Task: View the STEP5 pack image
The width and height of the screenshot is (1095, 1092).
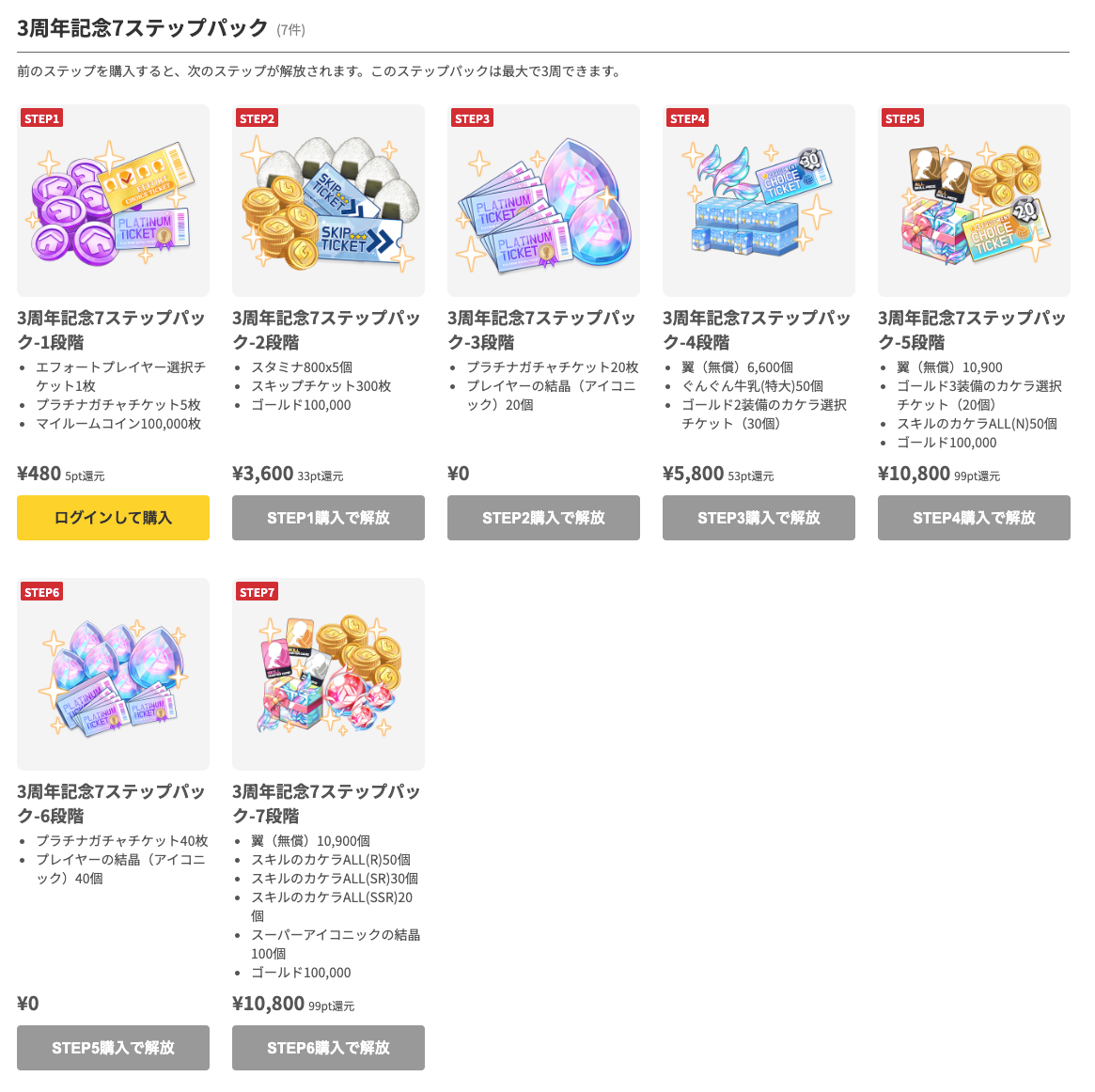Action: pos(974,200)
